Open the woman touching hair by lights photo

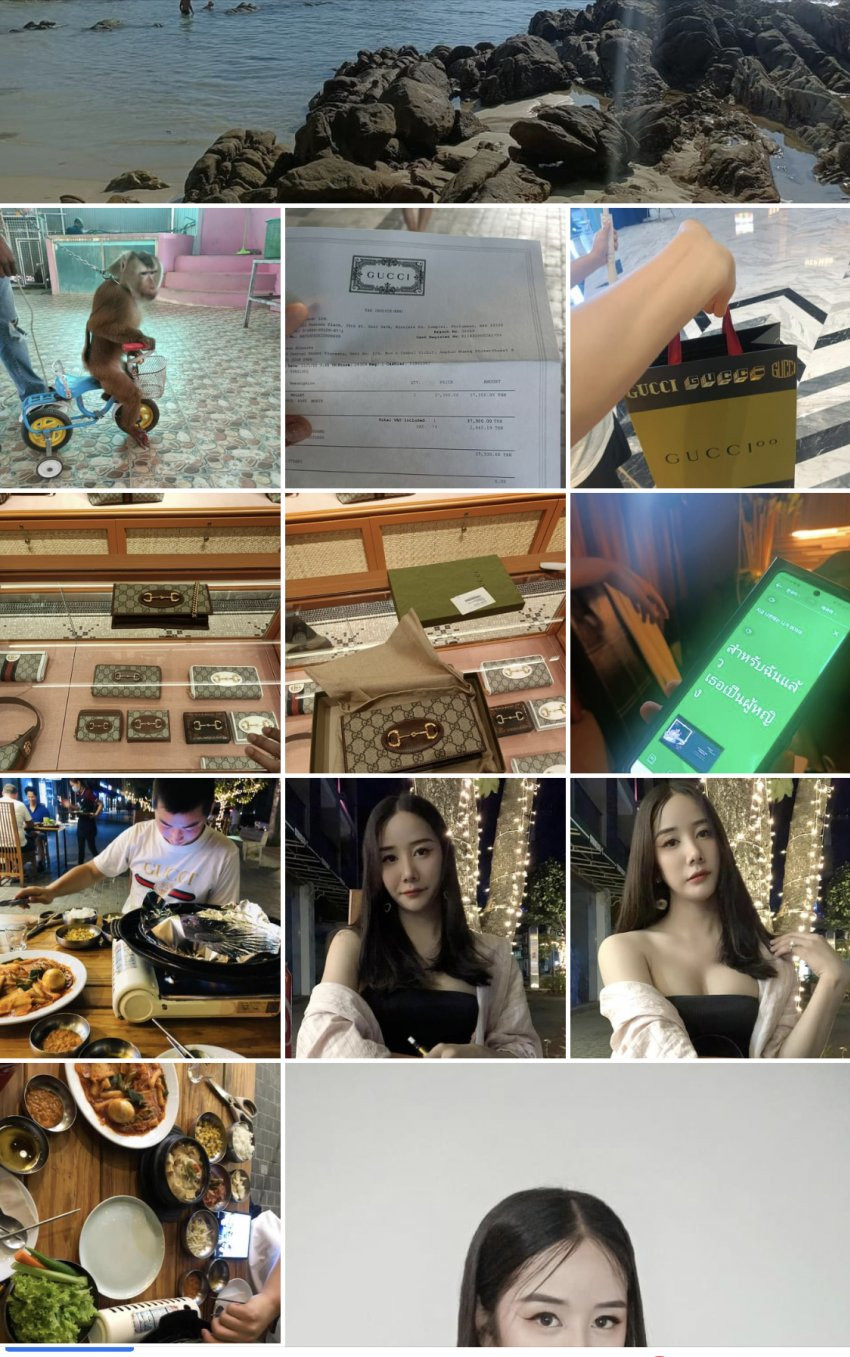click(710, 917)
